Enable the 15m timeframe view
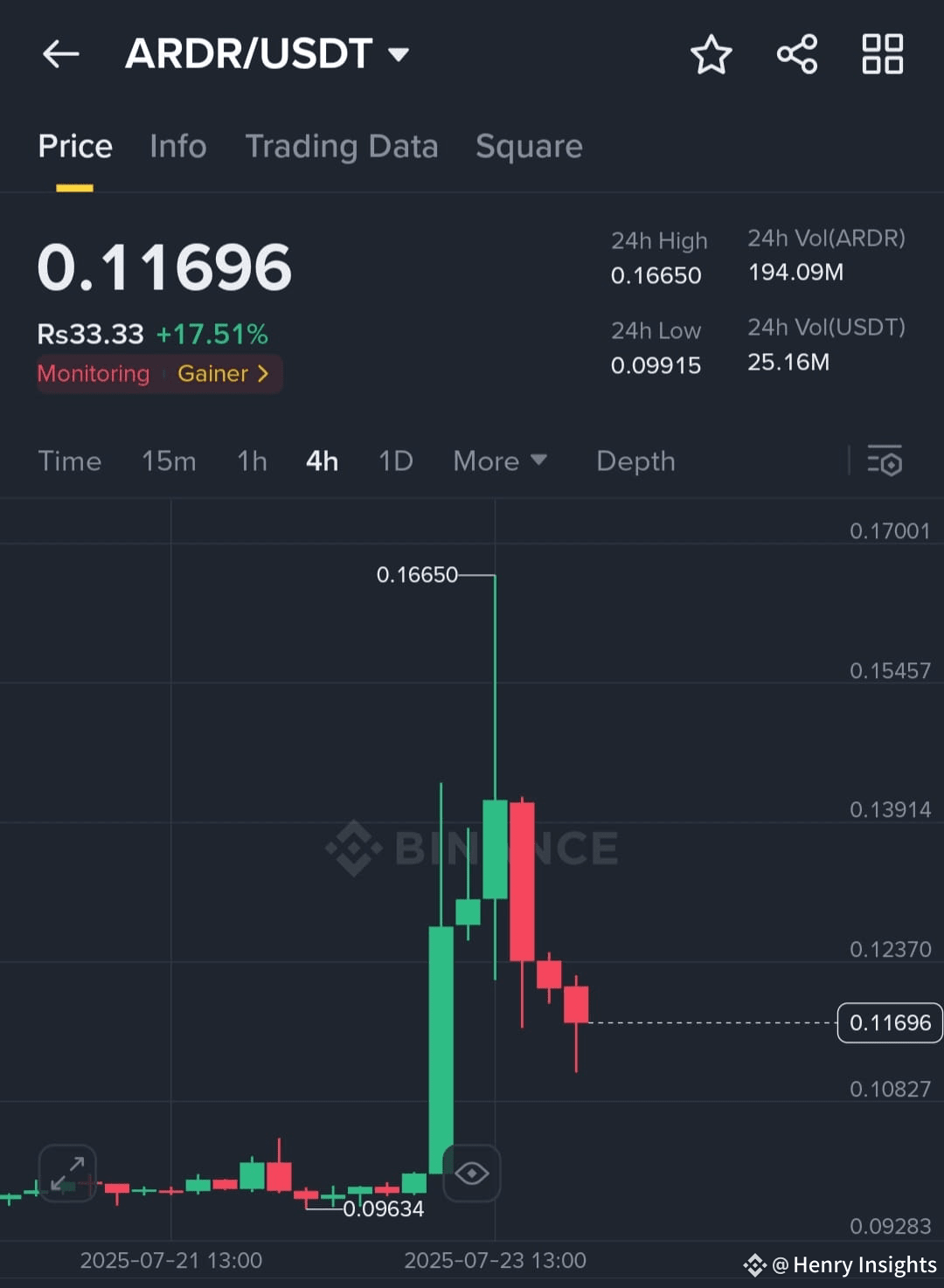The width and height of the screenshot is (944, 1288). pos(169,460)
